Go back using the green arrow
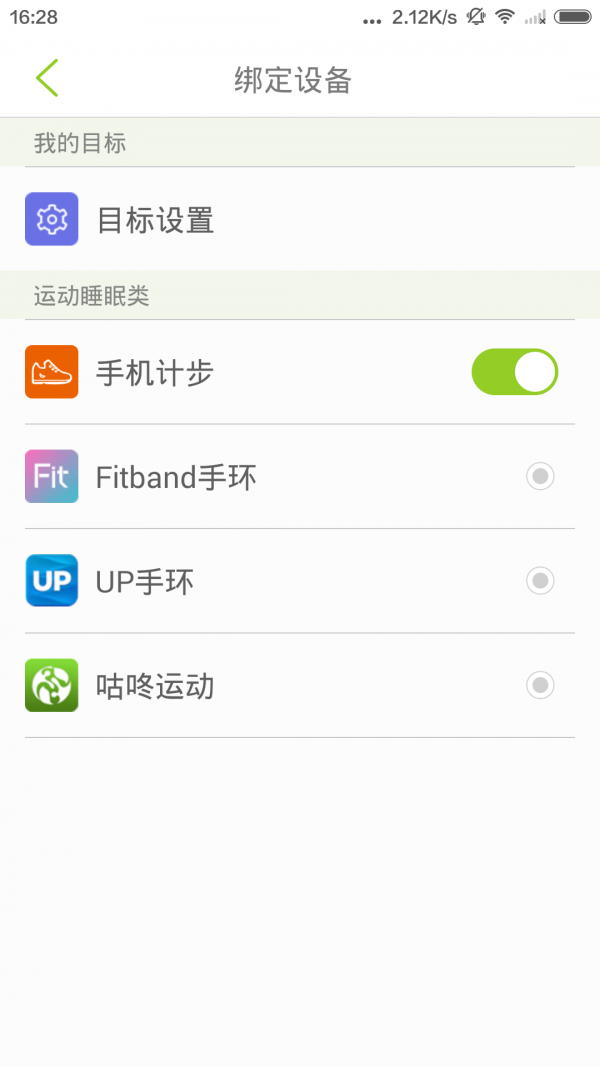 click(47, 78)
